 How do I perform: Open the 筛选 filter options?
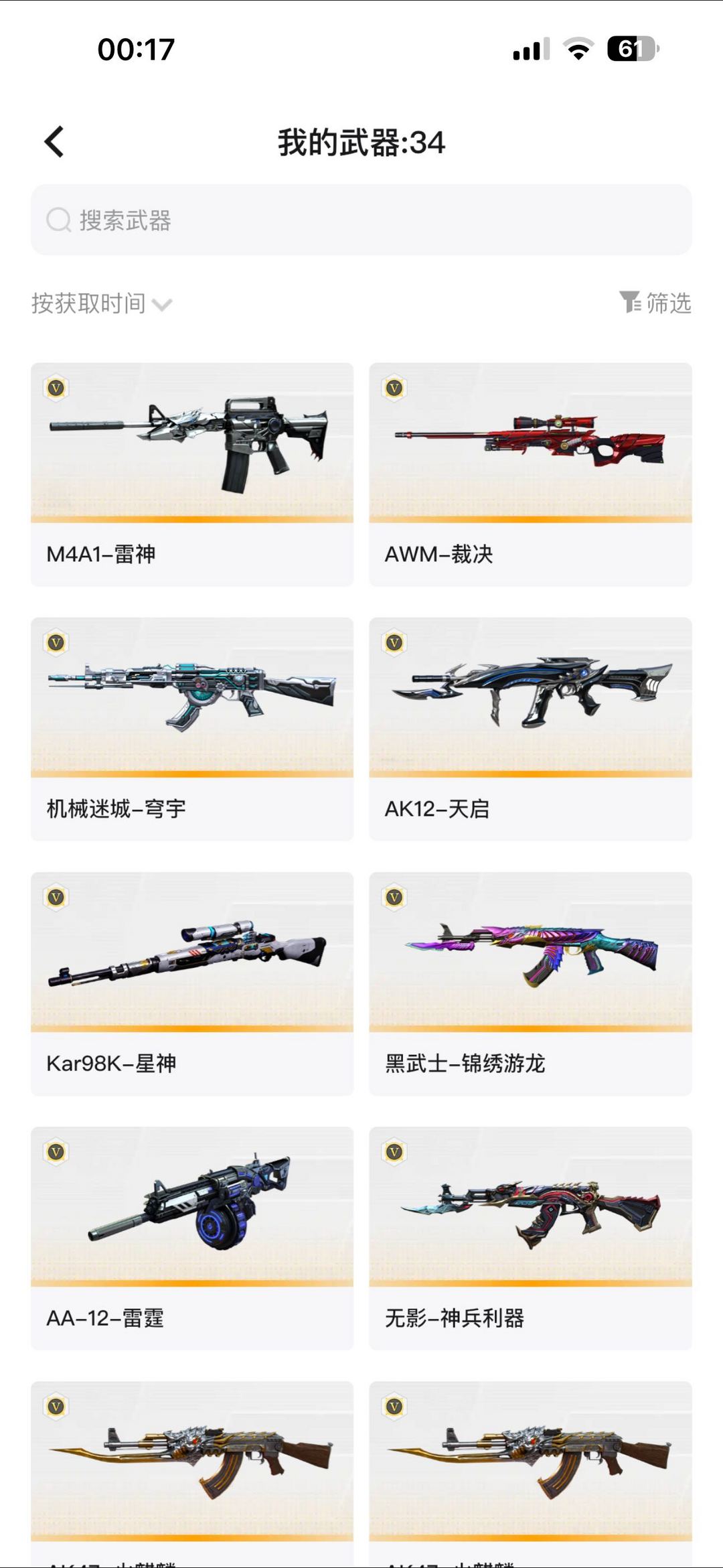pos(655,303)
